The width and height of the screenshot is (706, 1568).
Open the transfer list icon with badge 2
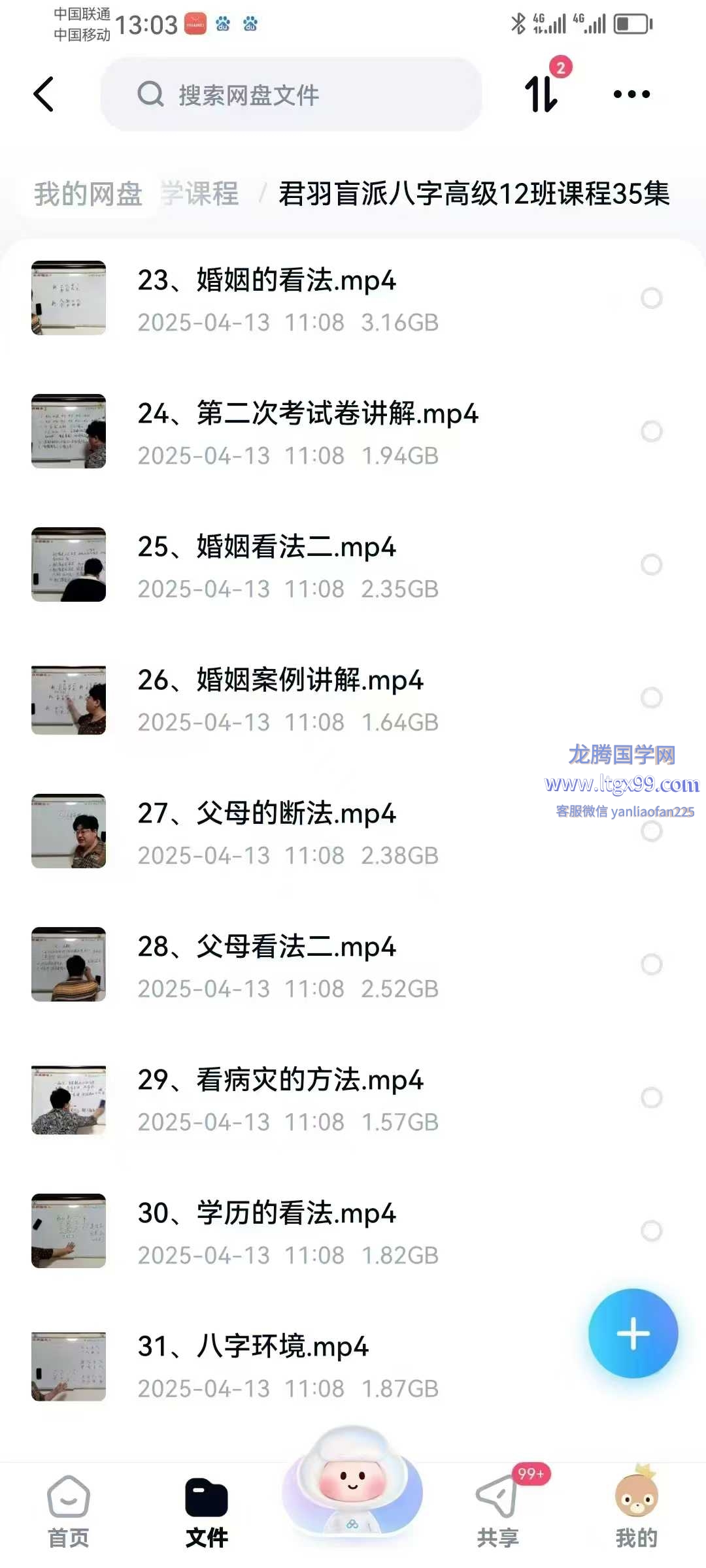[x=543, y=93]
